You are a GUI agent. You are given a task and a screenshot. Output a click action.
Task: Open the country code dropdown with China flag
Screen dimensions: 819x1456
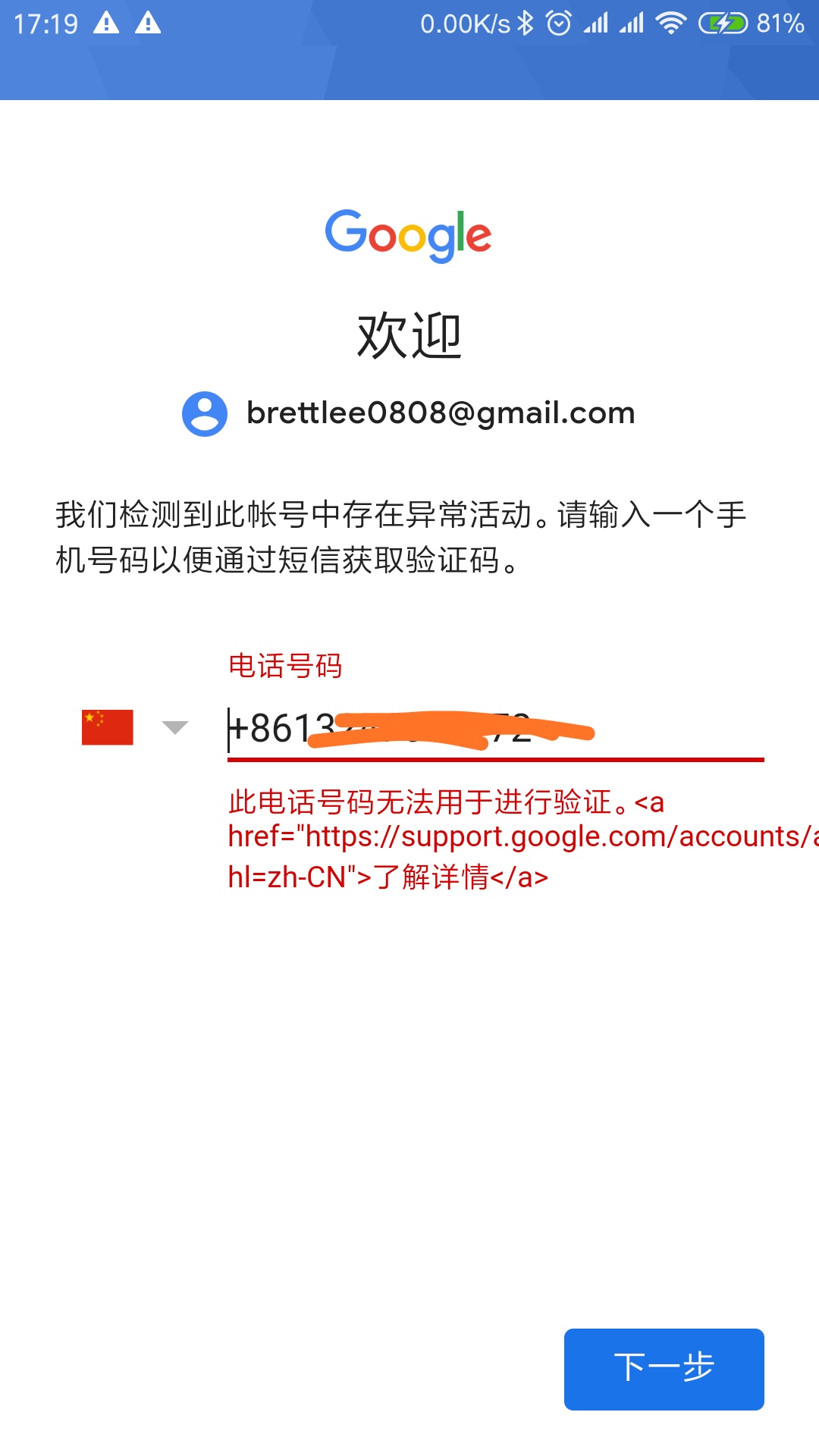(x=135, y=728)
